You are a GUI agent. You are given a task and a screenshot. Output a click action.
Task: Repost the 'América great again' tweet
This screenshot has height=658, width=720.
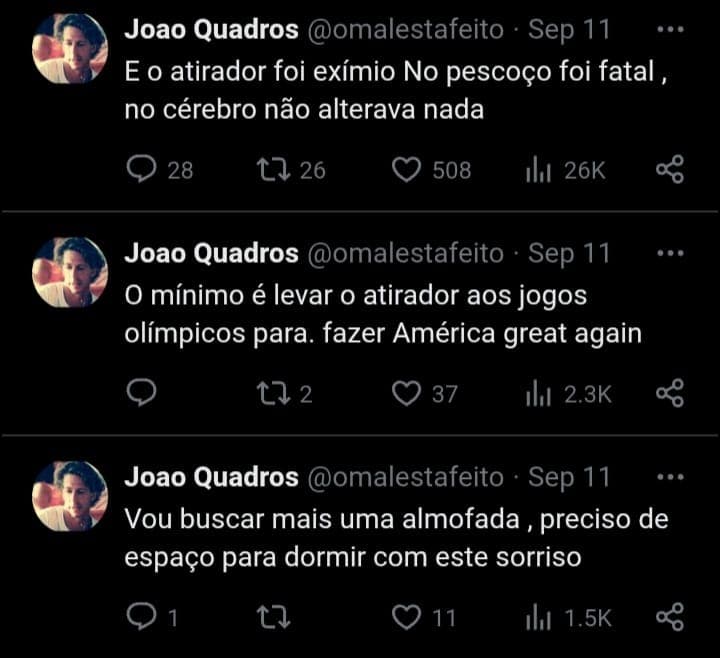click(272, 394)
